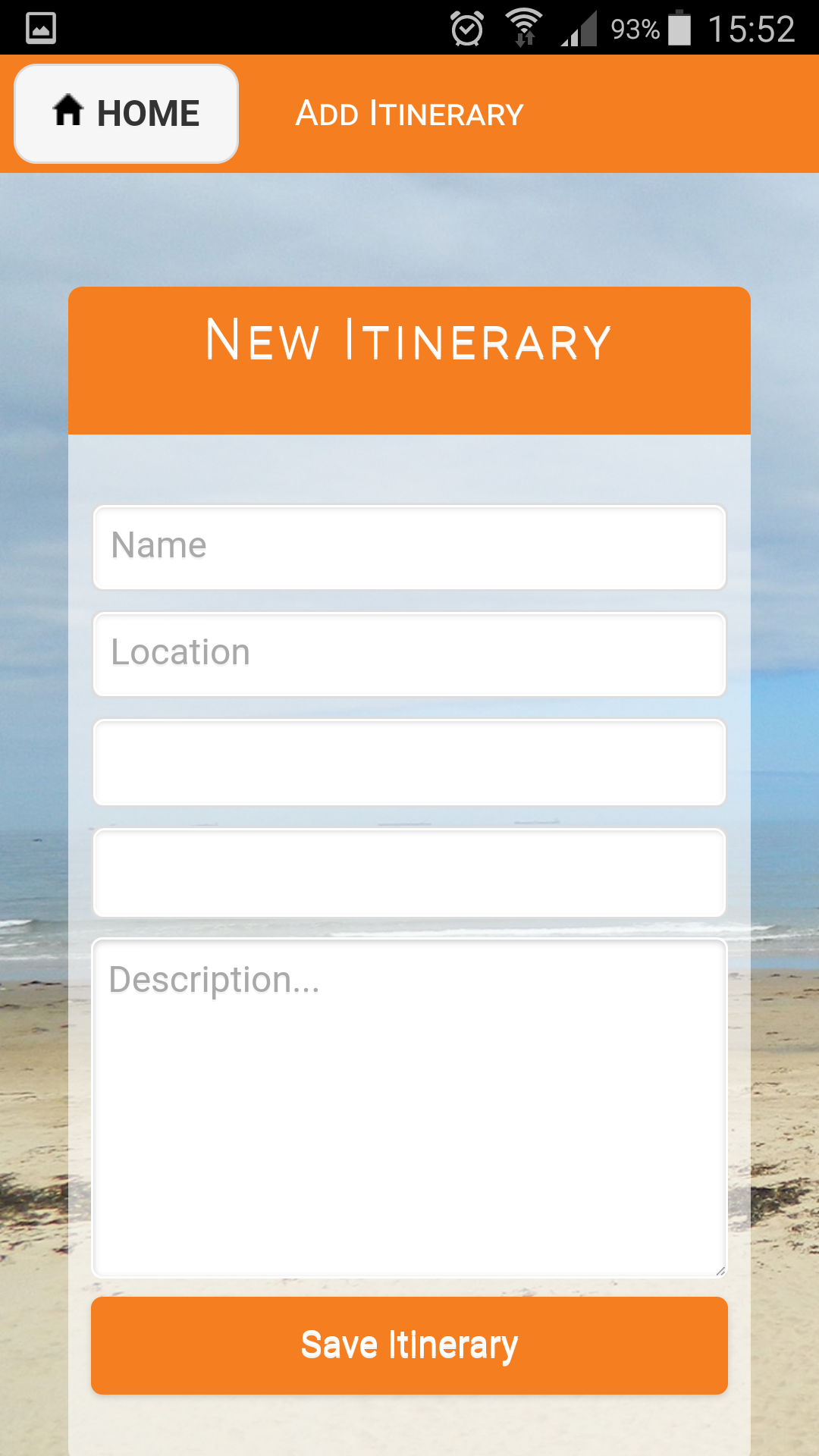
Task: Save the new itinerary
Action: 409,1345
